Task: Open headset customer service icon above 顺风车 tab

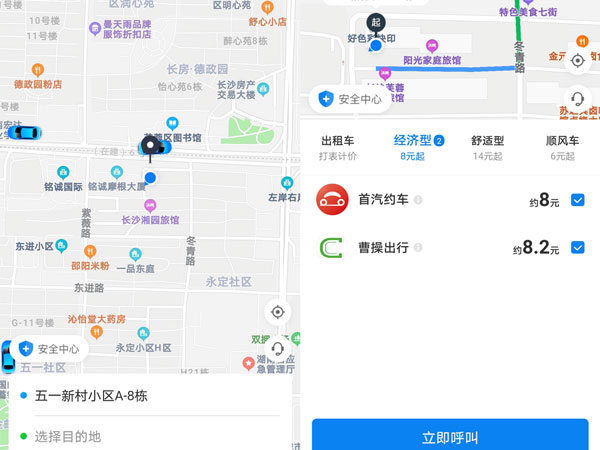Action: pos(577,98)
